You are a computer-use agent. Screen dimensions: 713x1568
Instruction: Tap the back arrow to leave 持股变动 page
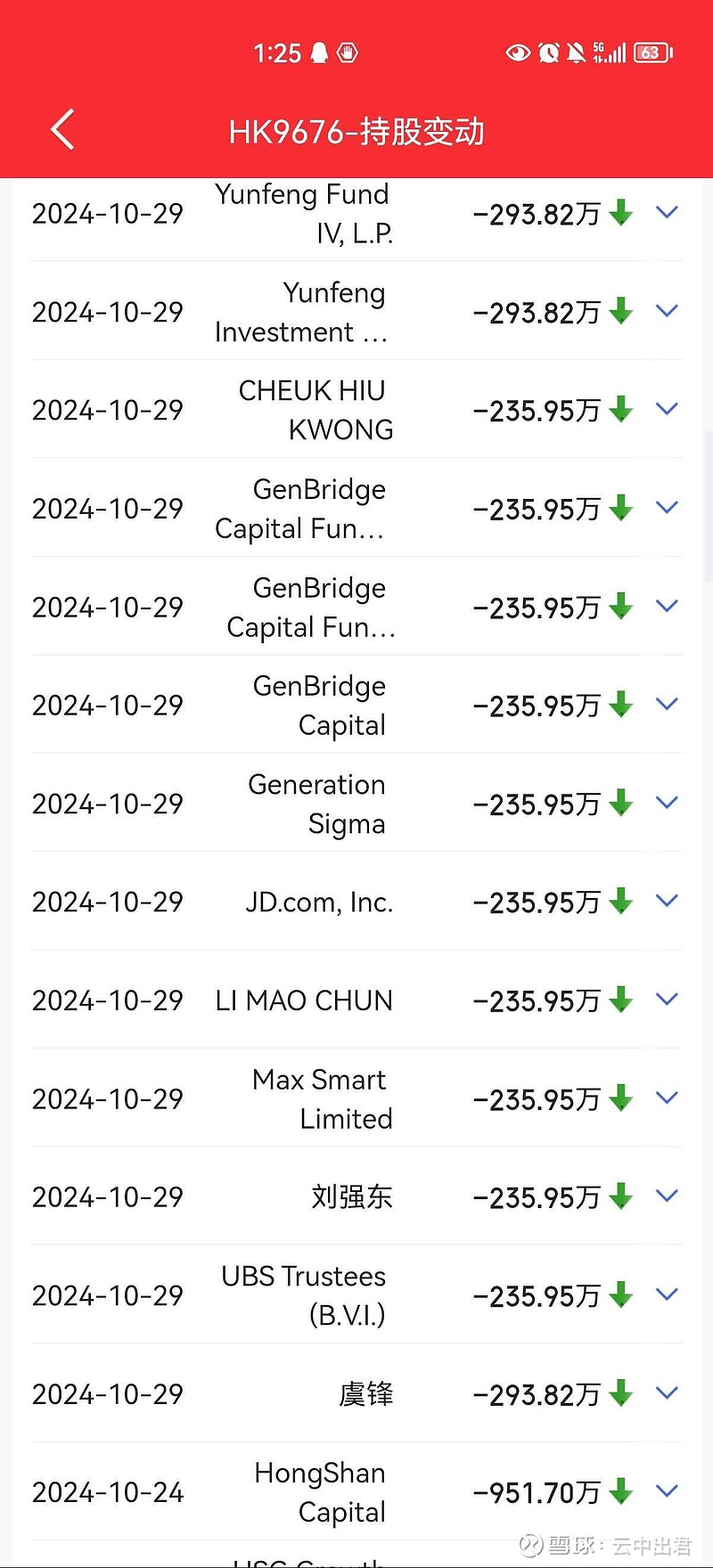[x=61, y=129]
